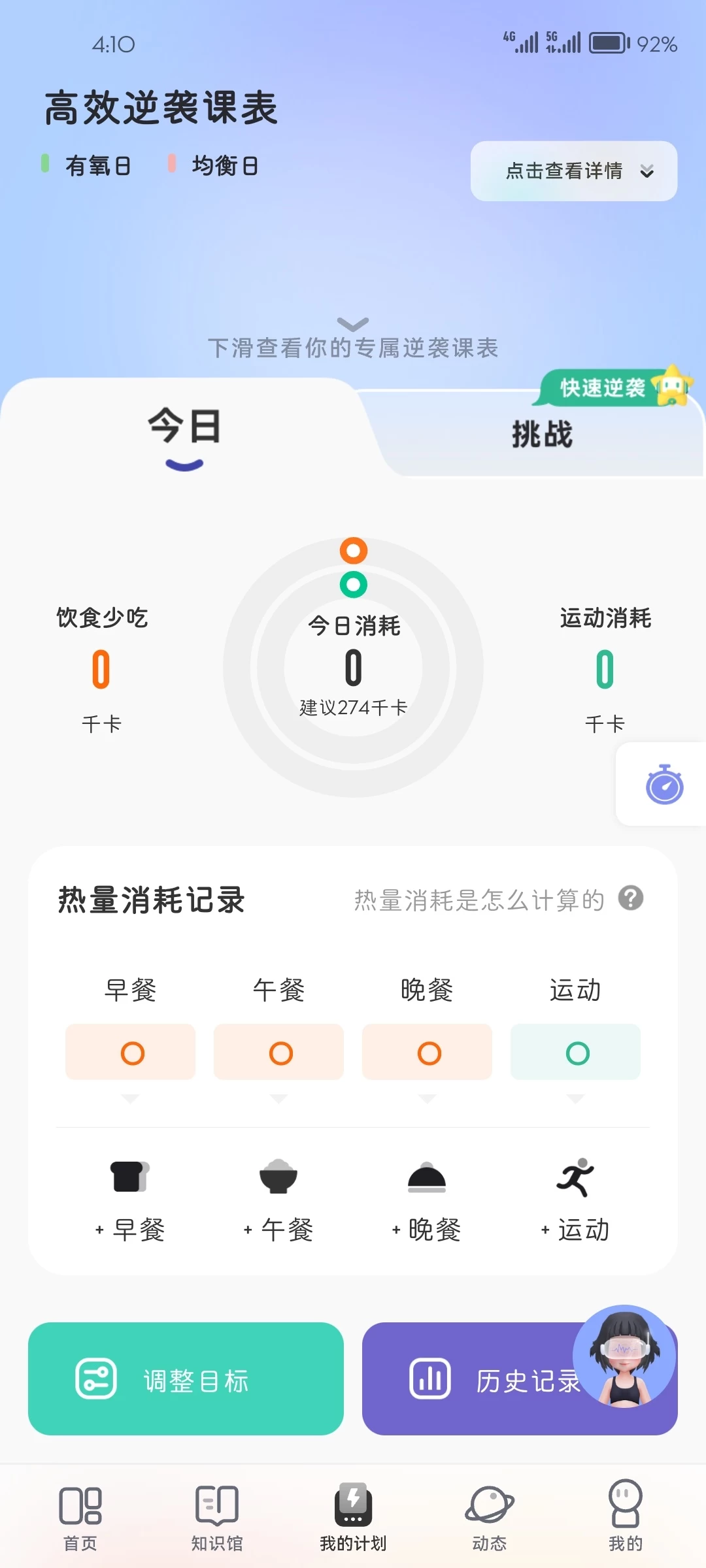Open the stopwatch timer floating icon
Screen dimensions: 706x1568
tap(664, 784)
